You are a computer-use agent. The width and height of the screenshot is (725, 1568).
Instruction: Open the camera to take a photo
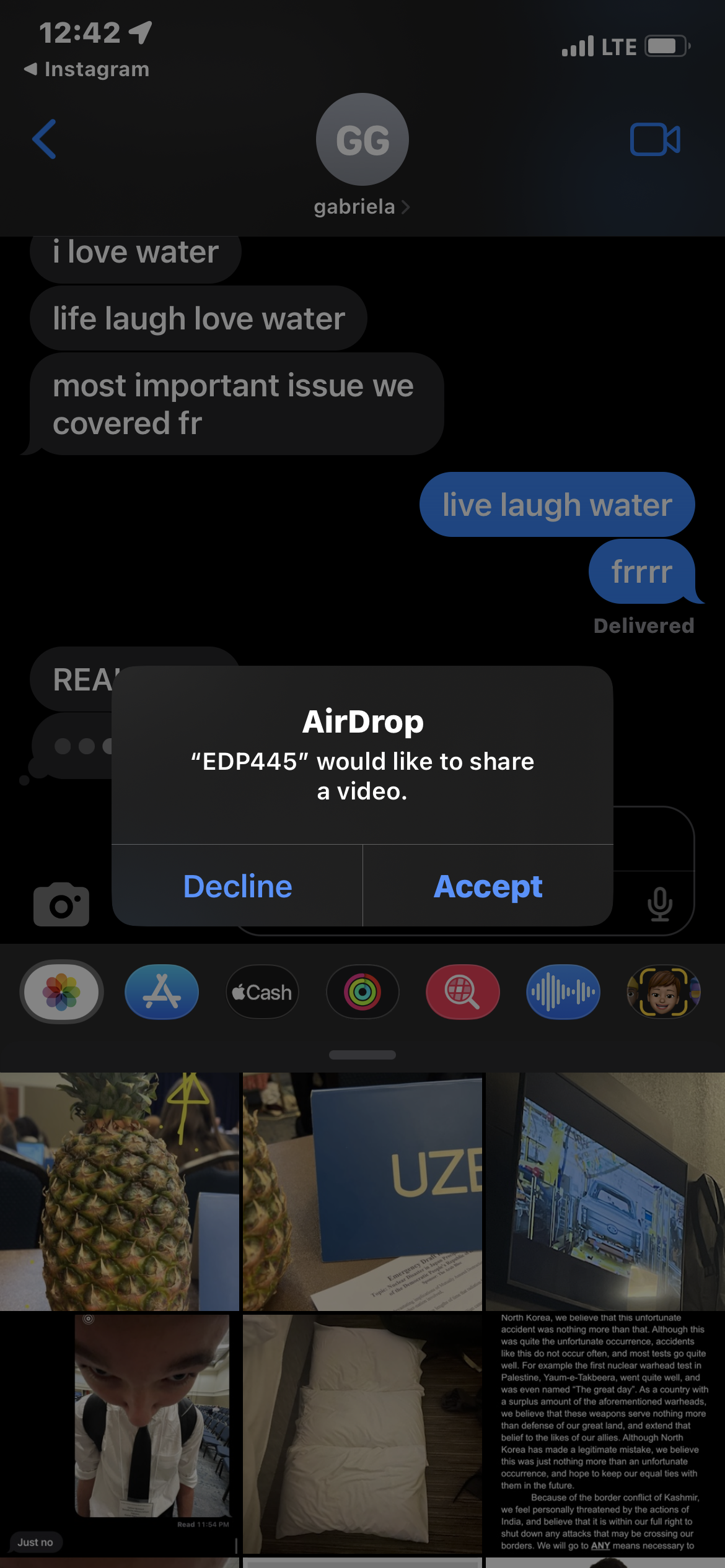[61, 905]
